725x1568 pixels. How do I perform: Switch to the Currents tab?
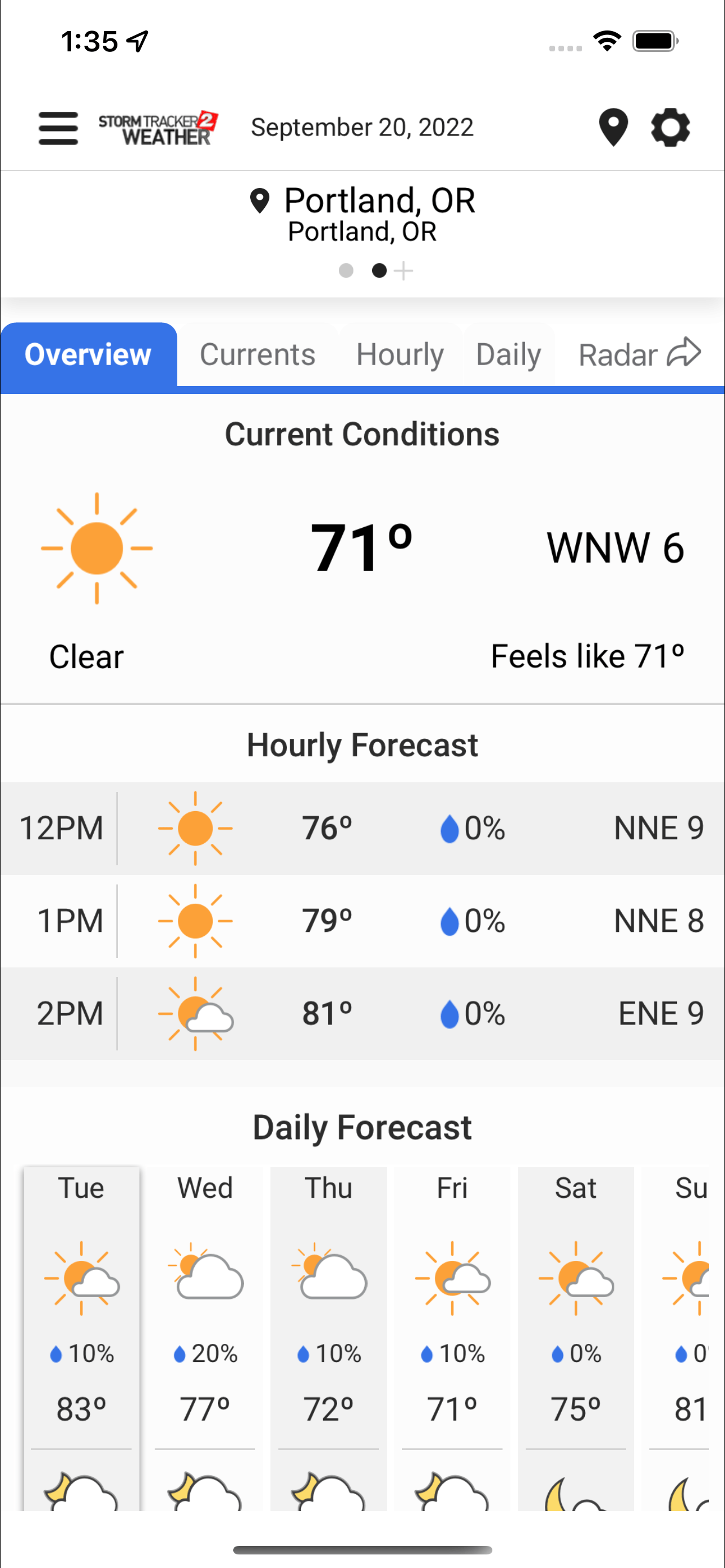tap(257, 354)
